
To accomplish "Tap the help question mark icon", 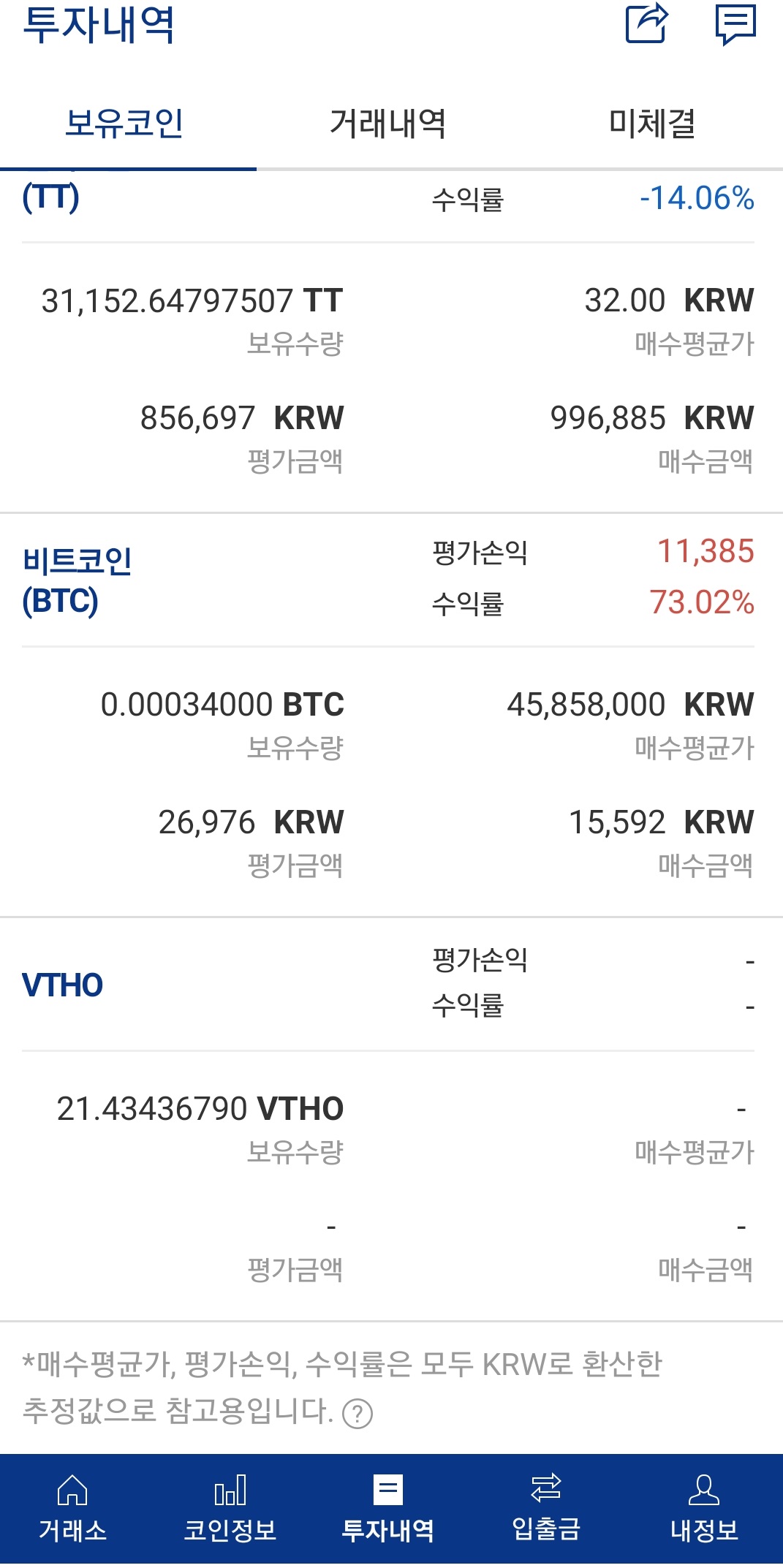I will click(x=358, y=1413).
